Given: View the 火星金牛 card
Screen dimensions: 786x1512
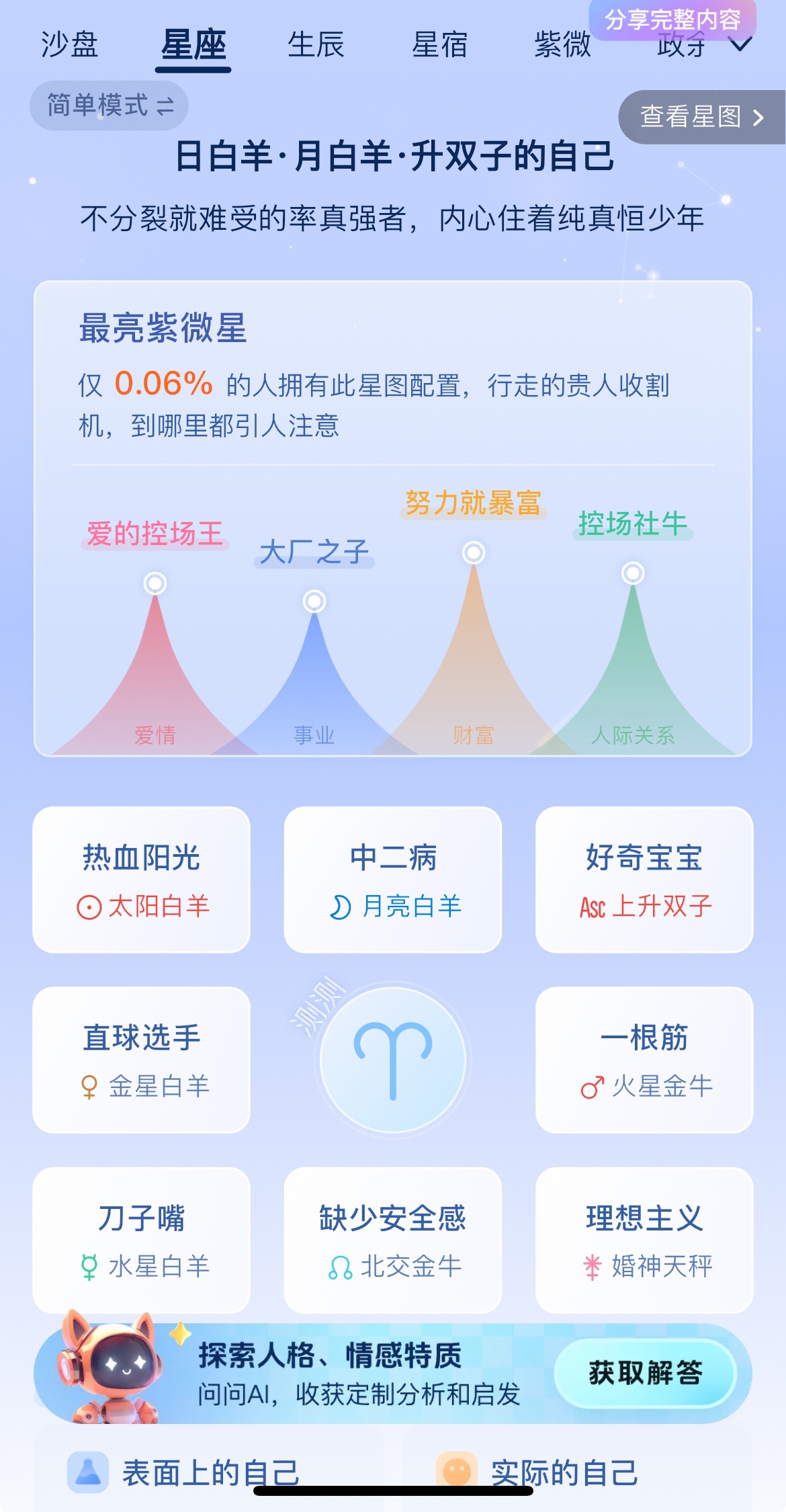Looking at the screenshot, I should click(x=644, y=1060).
